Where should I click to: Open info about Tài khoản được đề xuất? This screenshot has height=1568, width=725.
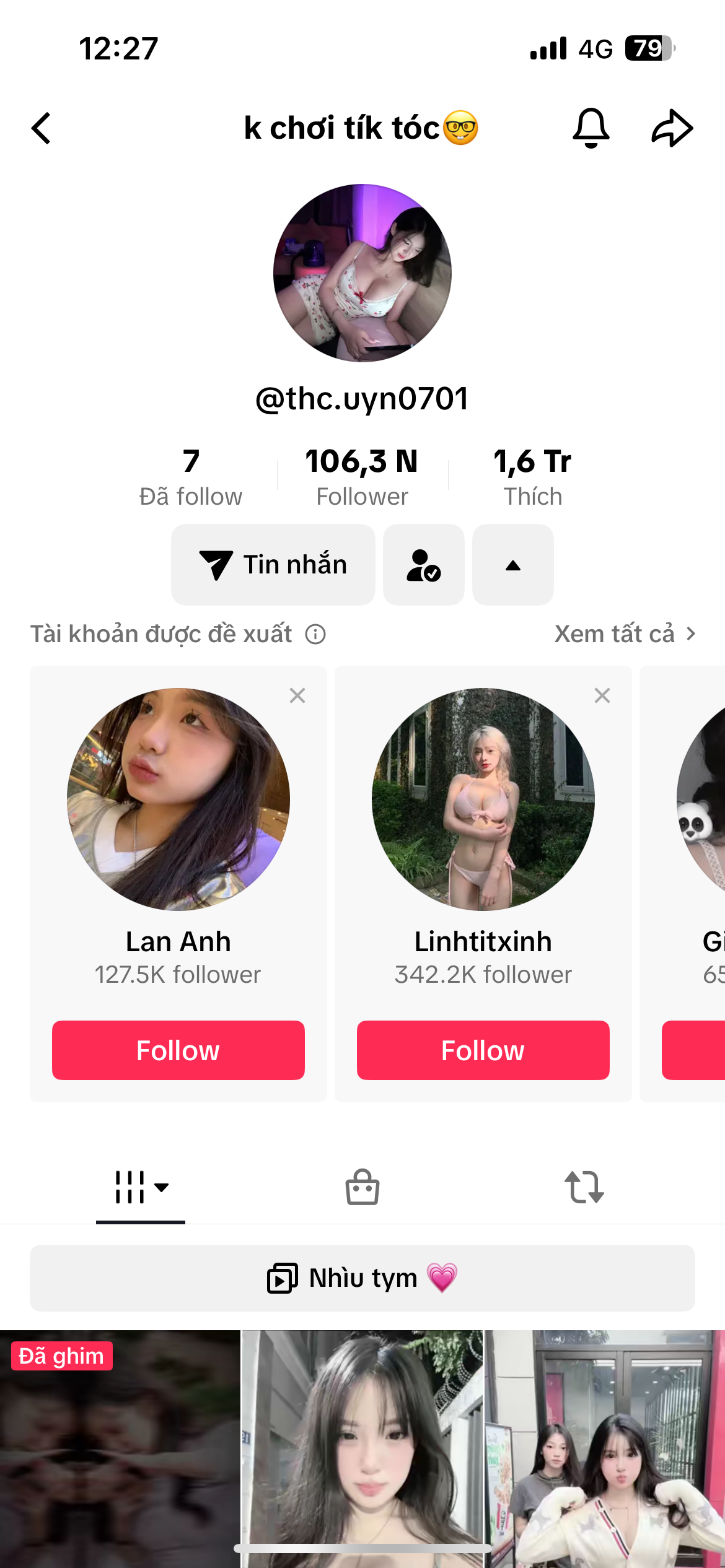tap(315, 634)
